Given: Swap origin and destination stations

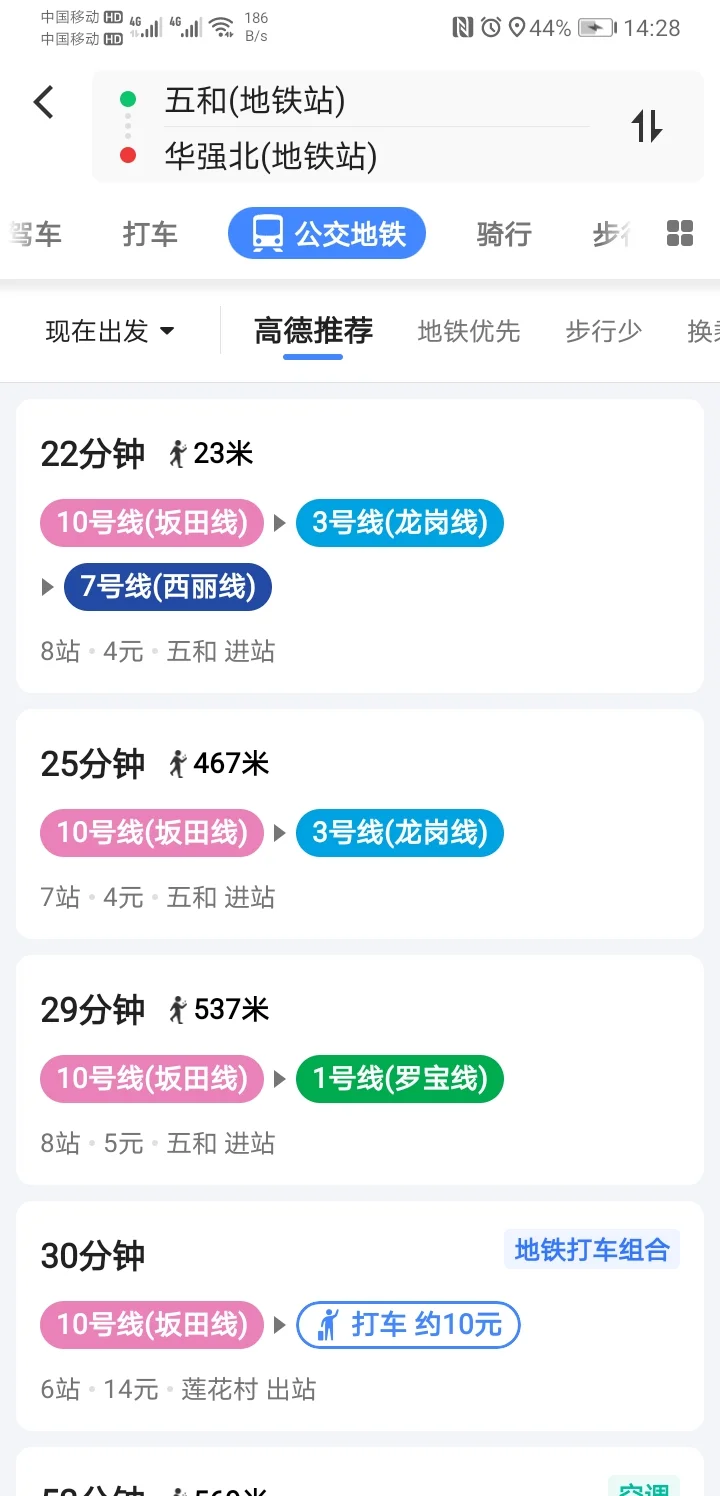Looking at the screenshot, I should pos(648,127).
